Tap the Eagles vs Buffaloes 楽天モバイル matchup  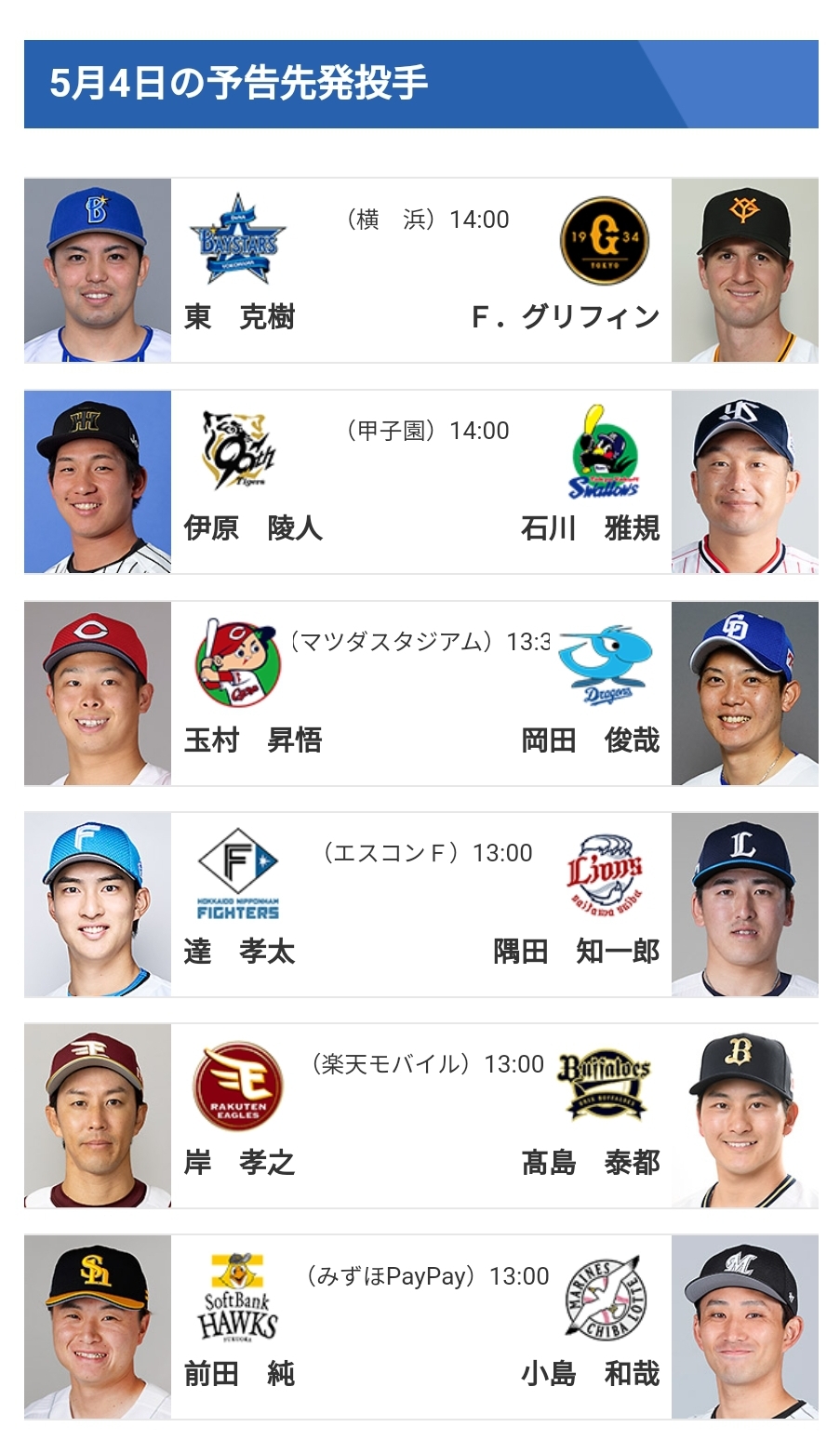click(x=420, y=1115)
